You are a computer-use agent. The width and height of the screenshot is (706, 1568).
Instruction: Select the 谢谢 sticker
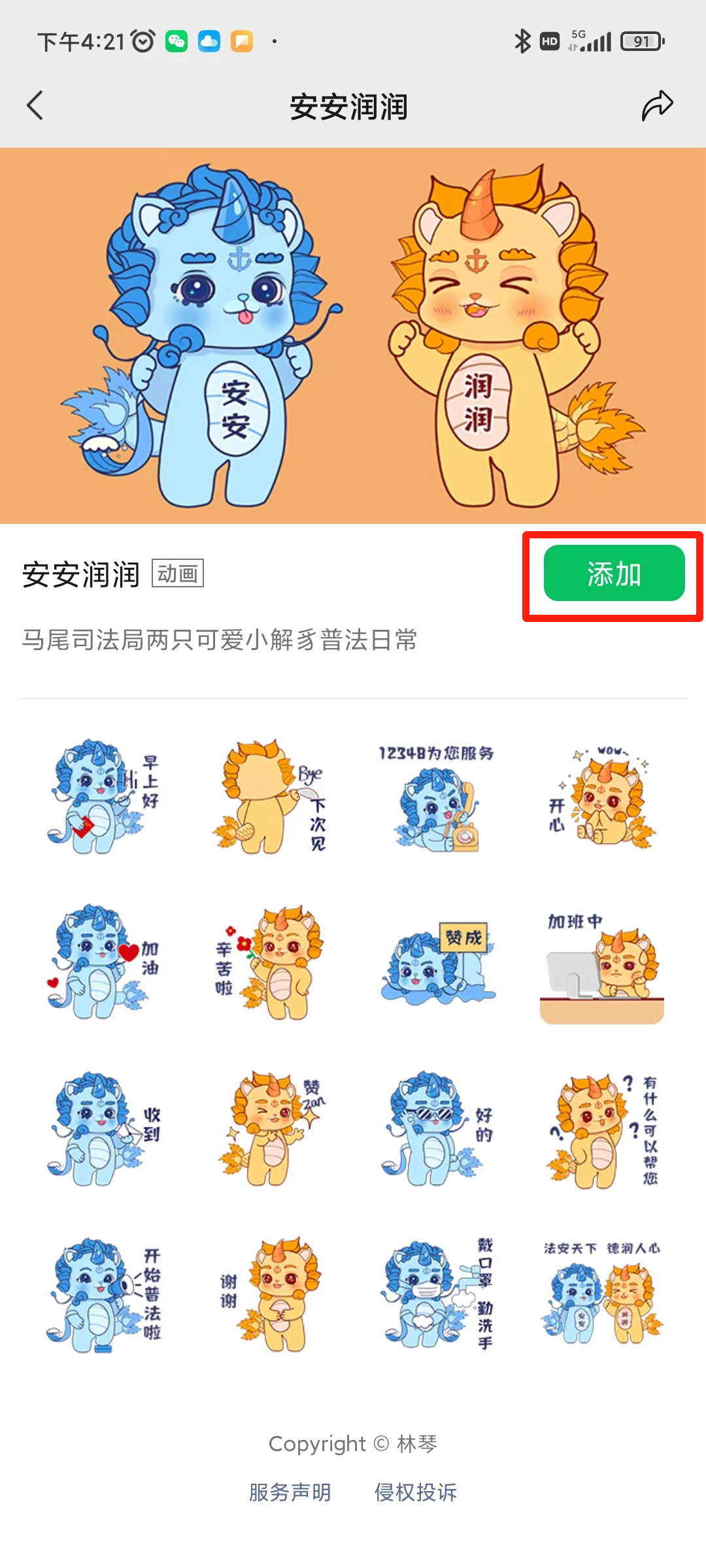(x=269, y=1295)
